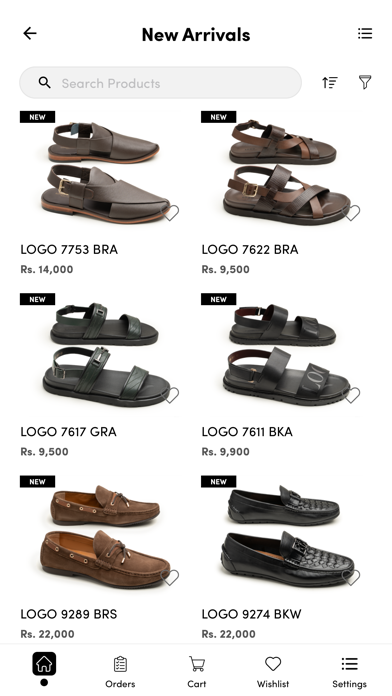Select the Home tab
This screenshot has height=696, width=392.
click(44, 668)
